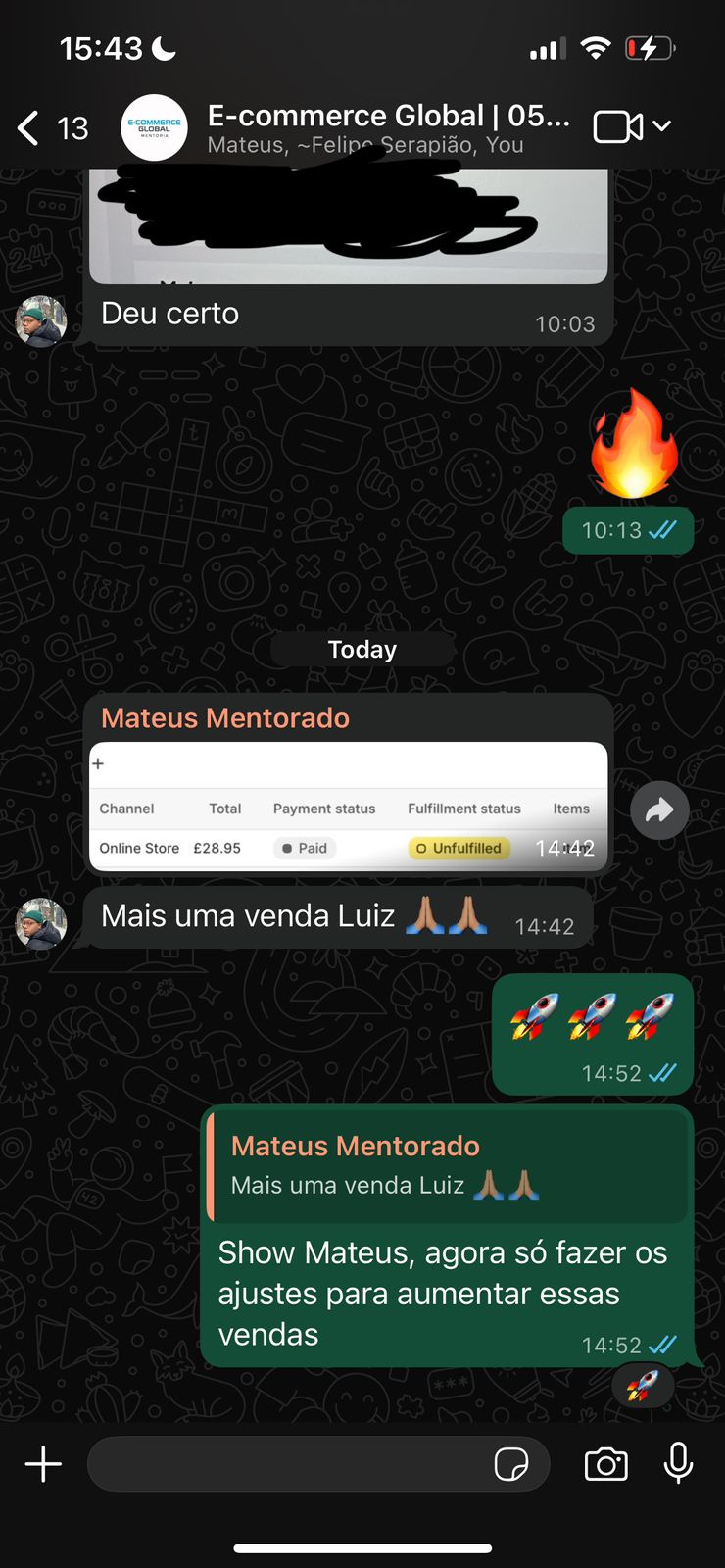
Task: Open the sticker picker
Action: coord(510,1464)
